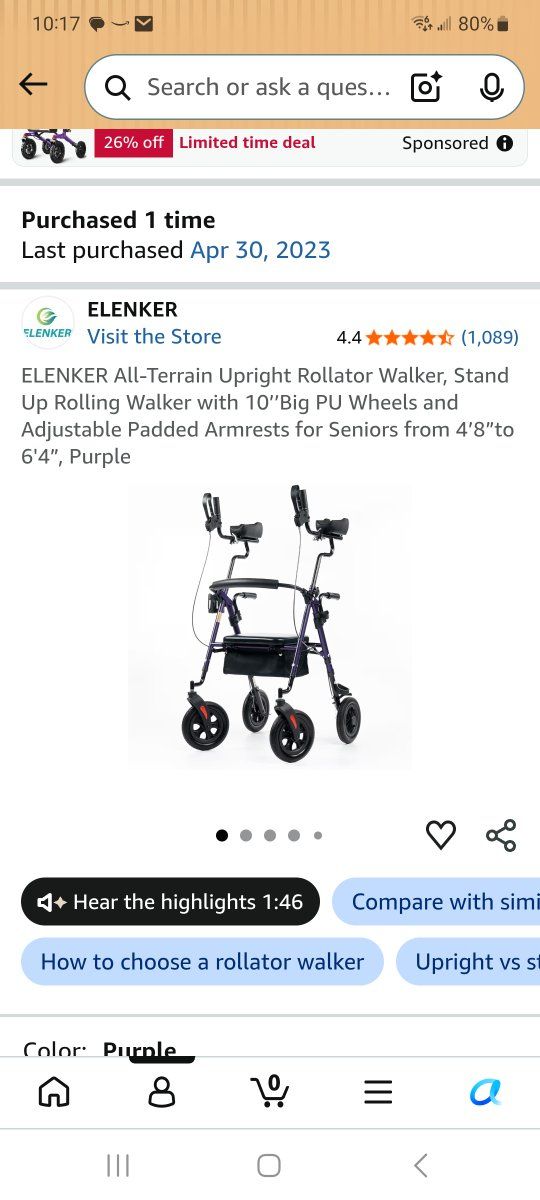Start voice search with the microphone

[491, 88]
